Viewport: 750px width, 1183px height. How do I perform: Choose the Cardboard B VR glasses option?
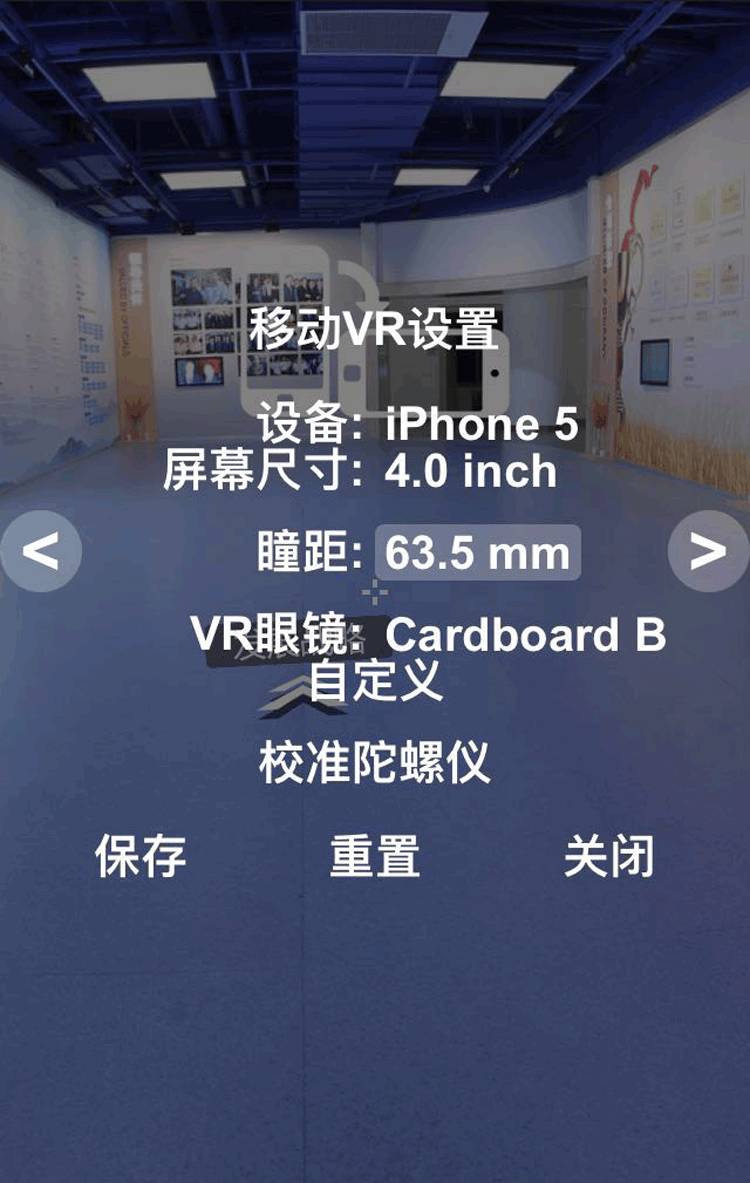pyautogui.click(x=525, y=634)
